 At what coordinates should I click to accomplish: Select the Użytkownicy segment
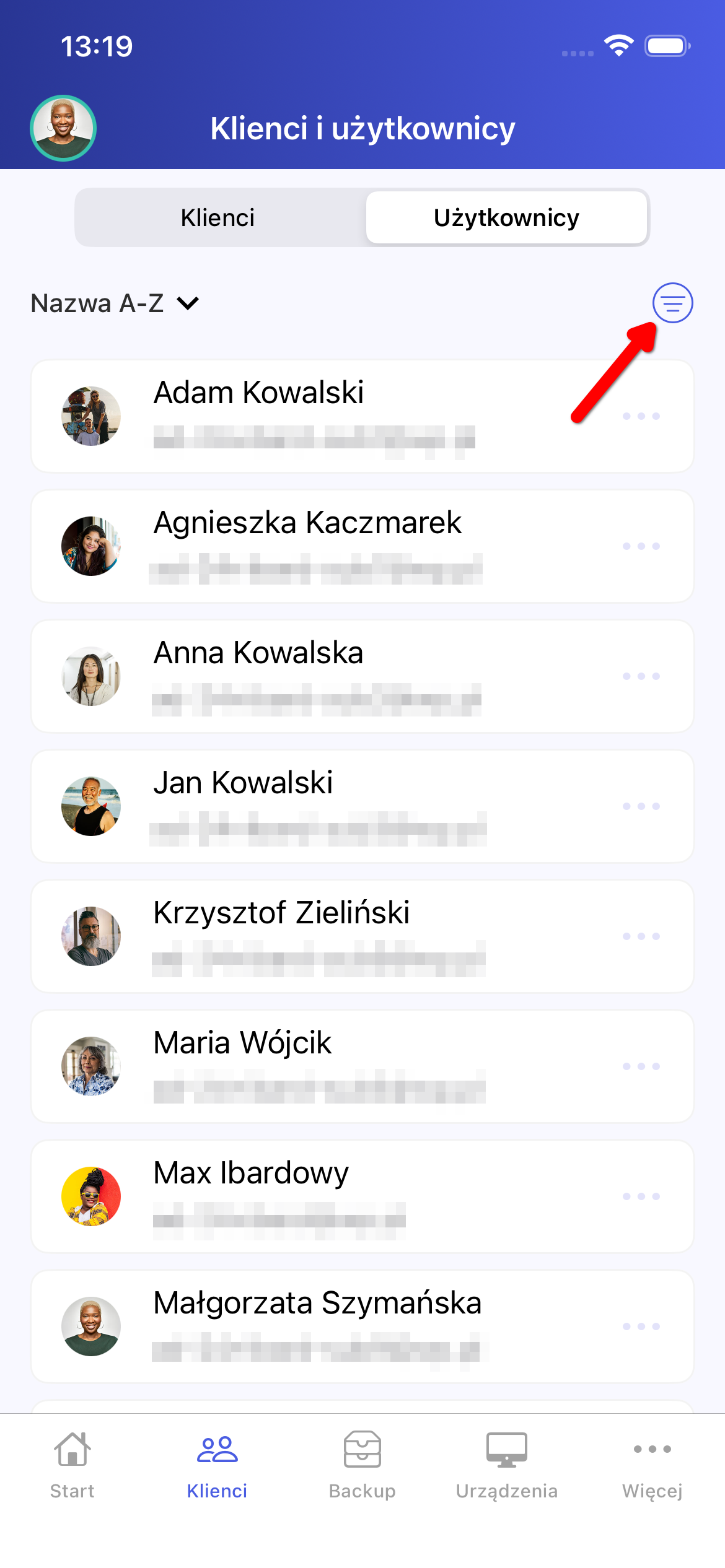[506, 218]
